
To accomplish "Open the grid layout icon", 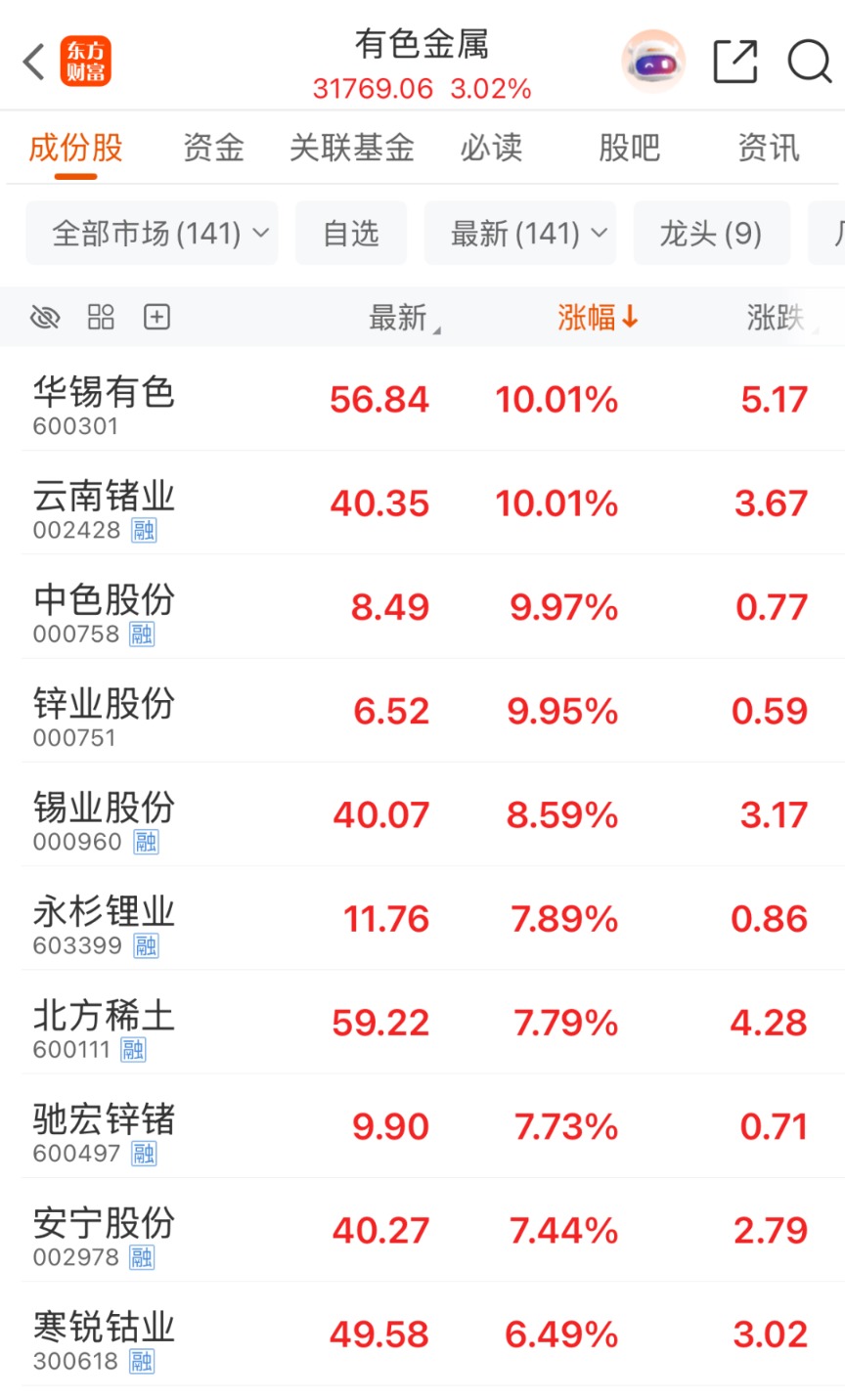I will tap(101, 317).
